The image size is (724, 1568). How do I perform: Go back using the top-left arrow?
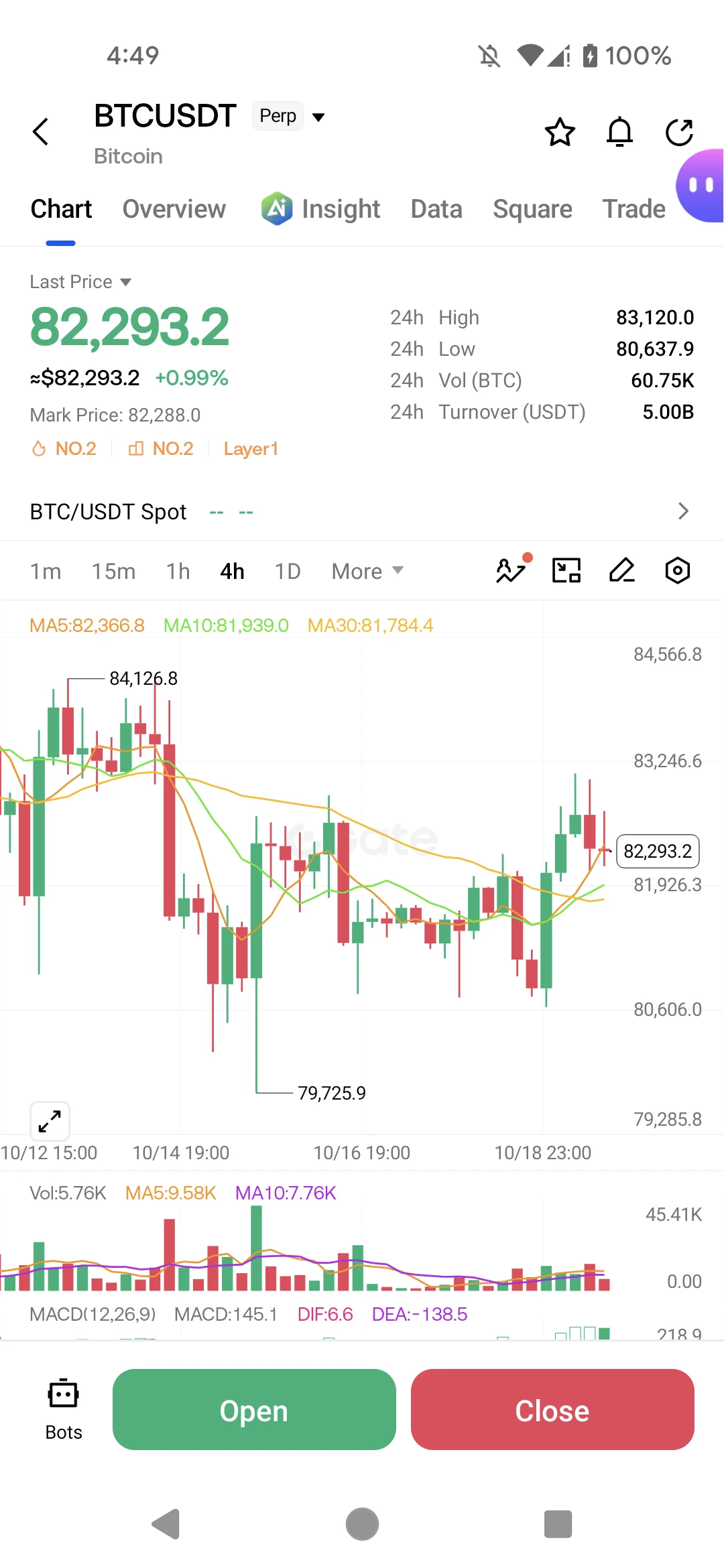pos(41,131)
